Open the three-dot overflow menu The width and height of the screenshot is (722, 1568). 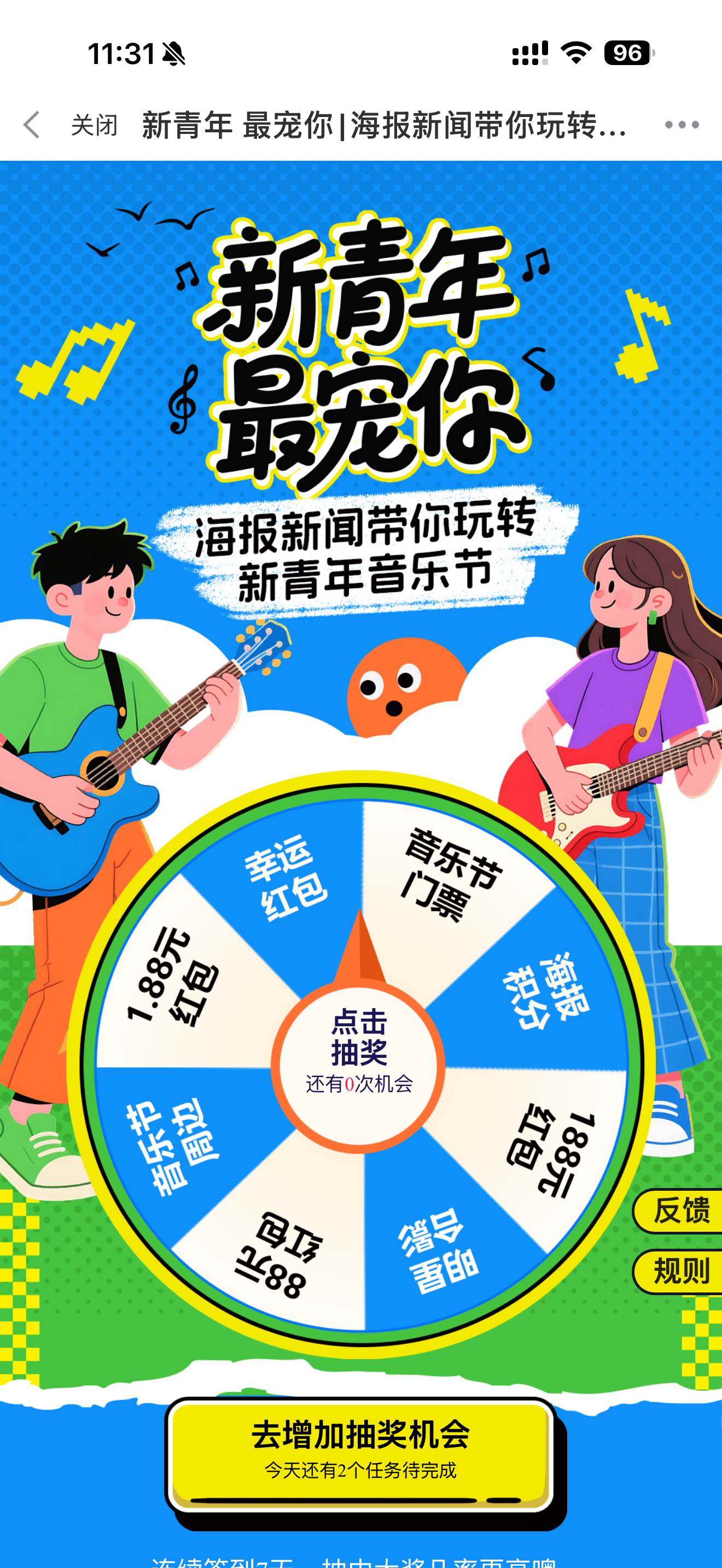click(681, 125)
